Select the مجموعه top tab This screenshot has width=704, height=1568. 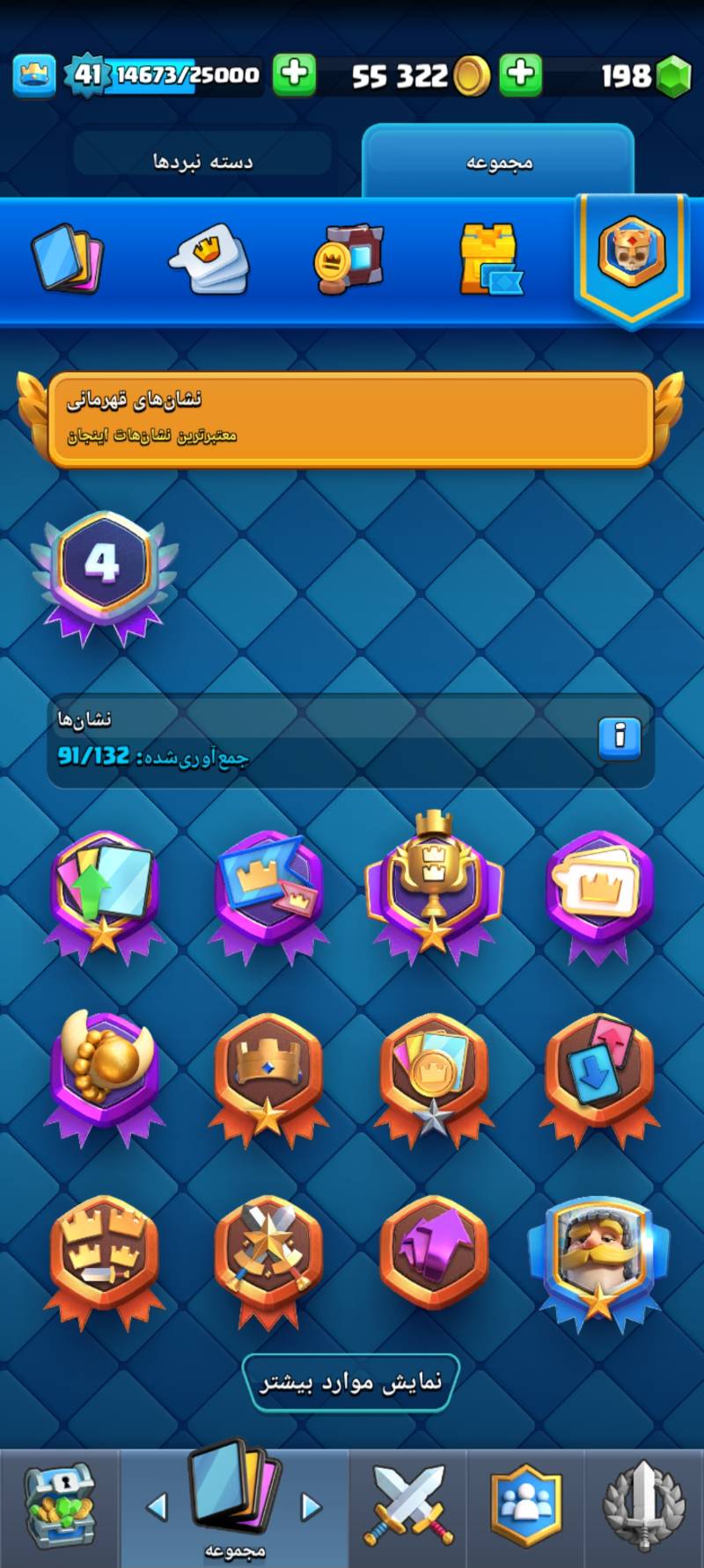498,162
